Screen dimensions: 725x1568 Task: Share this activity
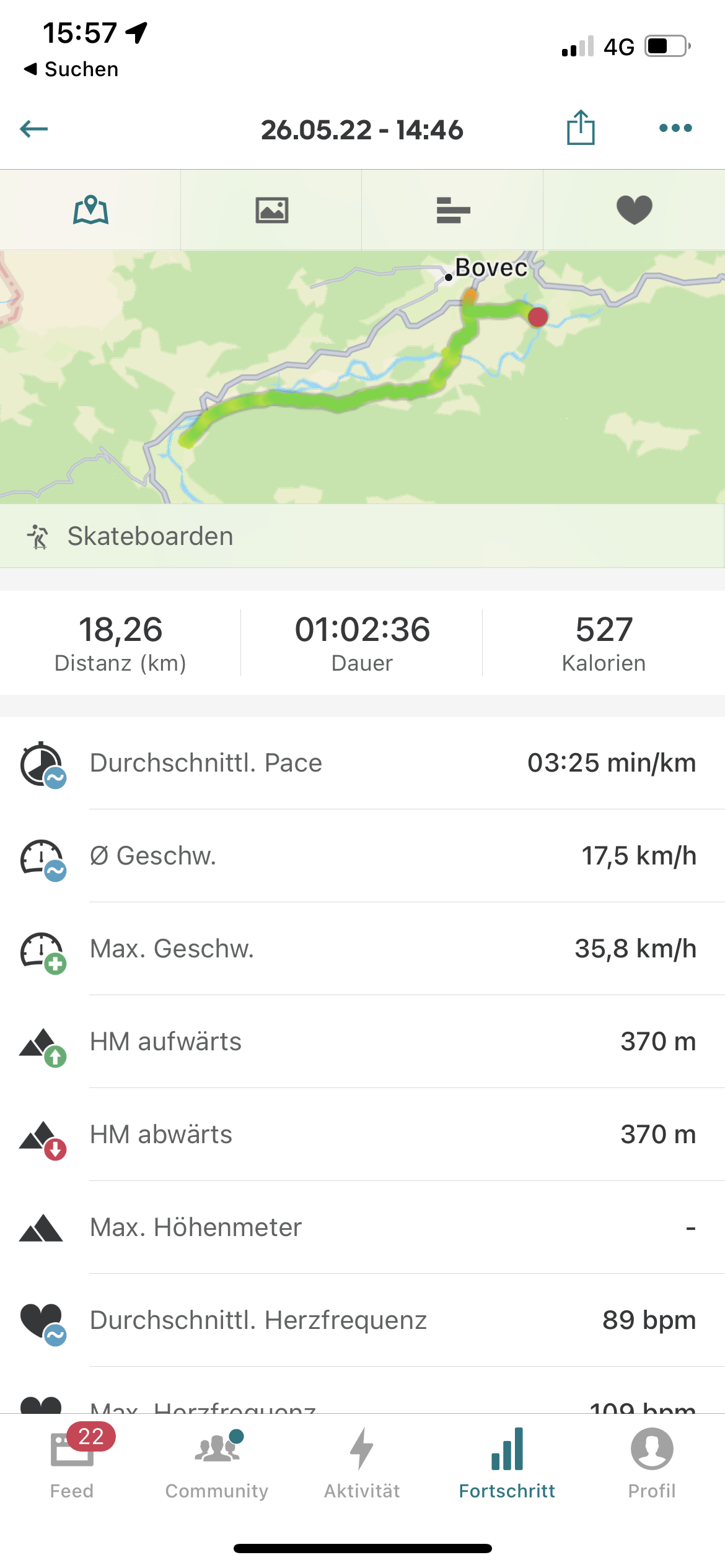click(x=581, y=128)
